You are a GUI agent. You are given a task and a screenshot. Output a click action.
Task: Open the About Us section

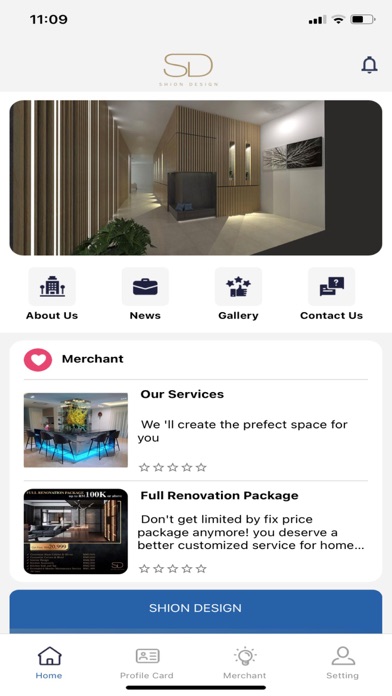coord(52,294)
